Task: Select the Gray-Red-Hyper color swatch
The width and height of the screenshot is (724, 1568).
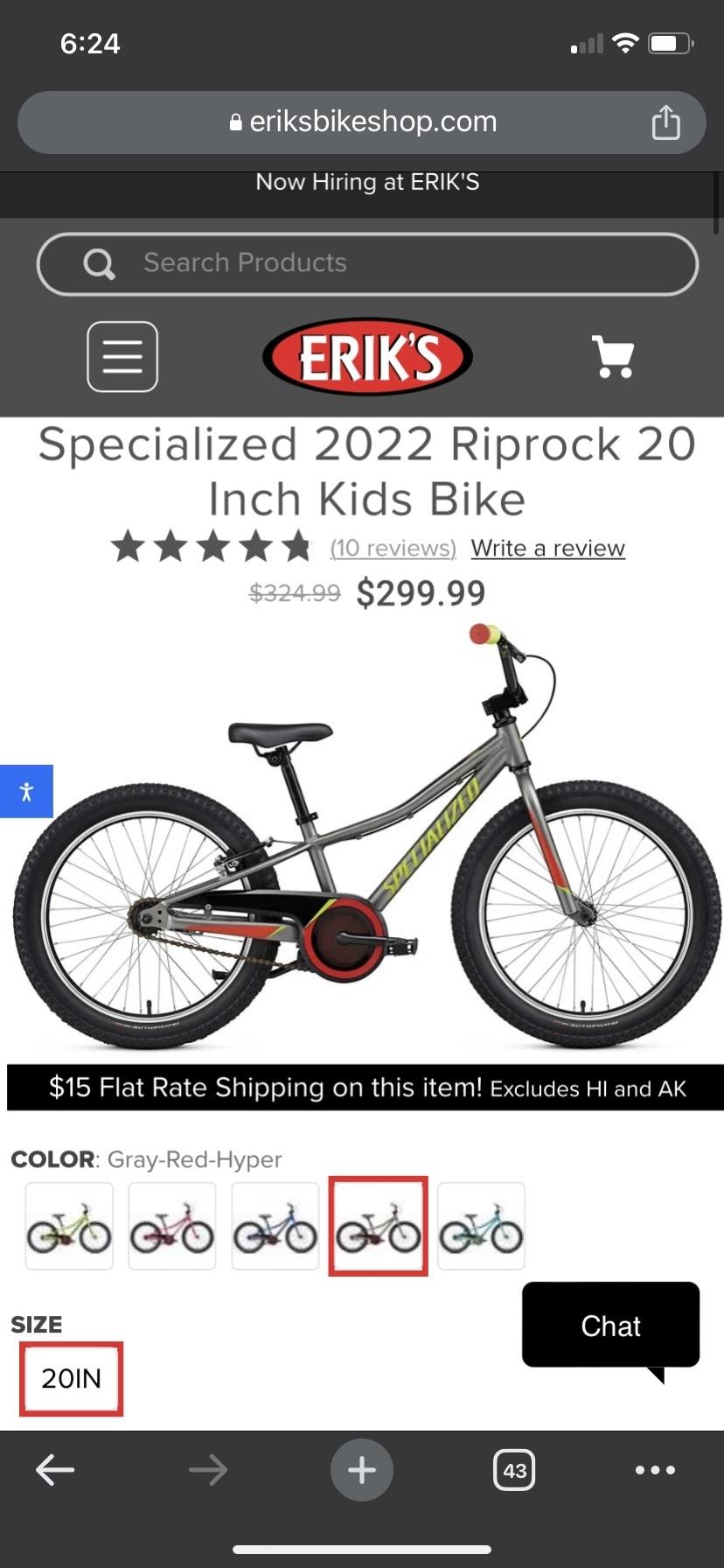Action: 379,1226
